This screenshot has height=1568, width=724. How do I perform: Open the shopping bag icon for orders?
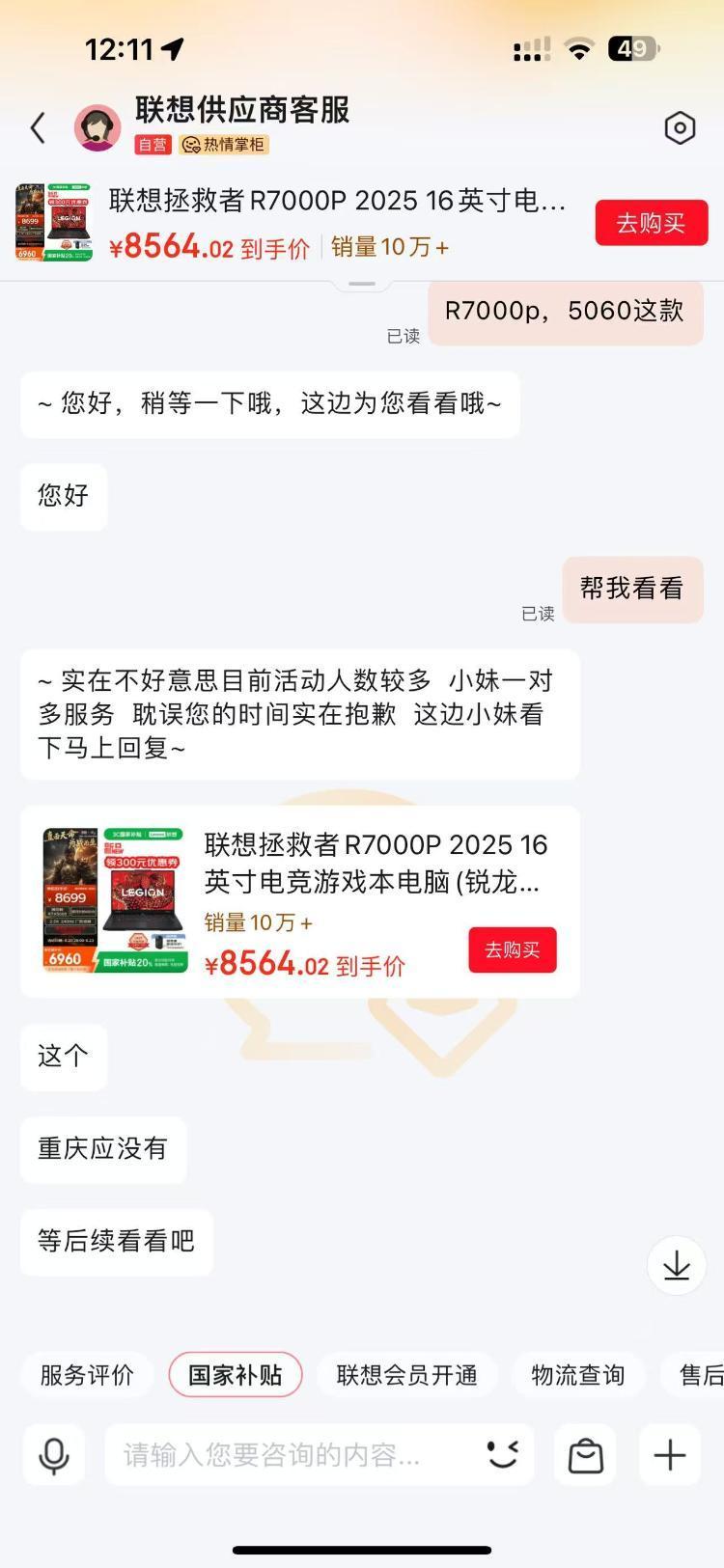click(x=585, y=1455)
